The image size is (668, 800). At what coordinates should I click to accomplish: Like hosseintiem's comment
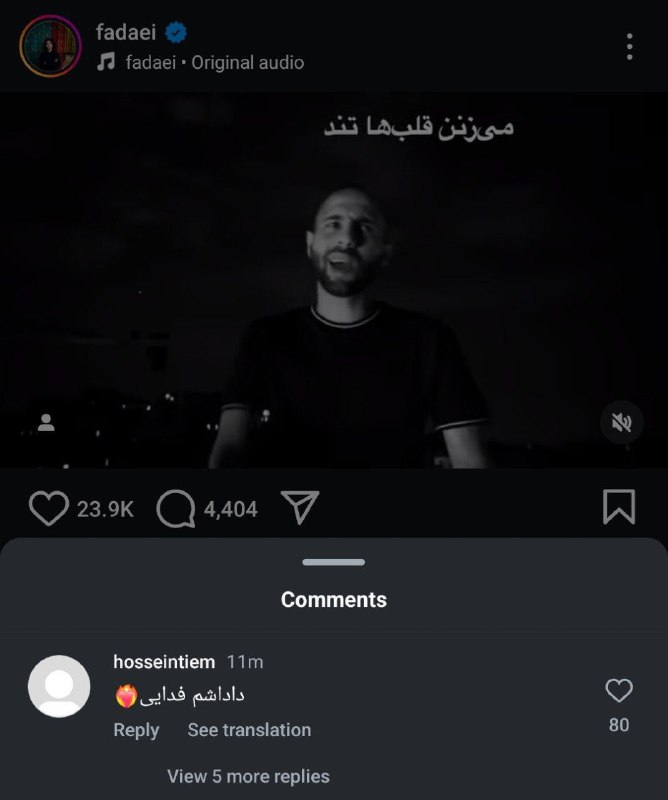(619, 690)
